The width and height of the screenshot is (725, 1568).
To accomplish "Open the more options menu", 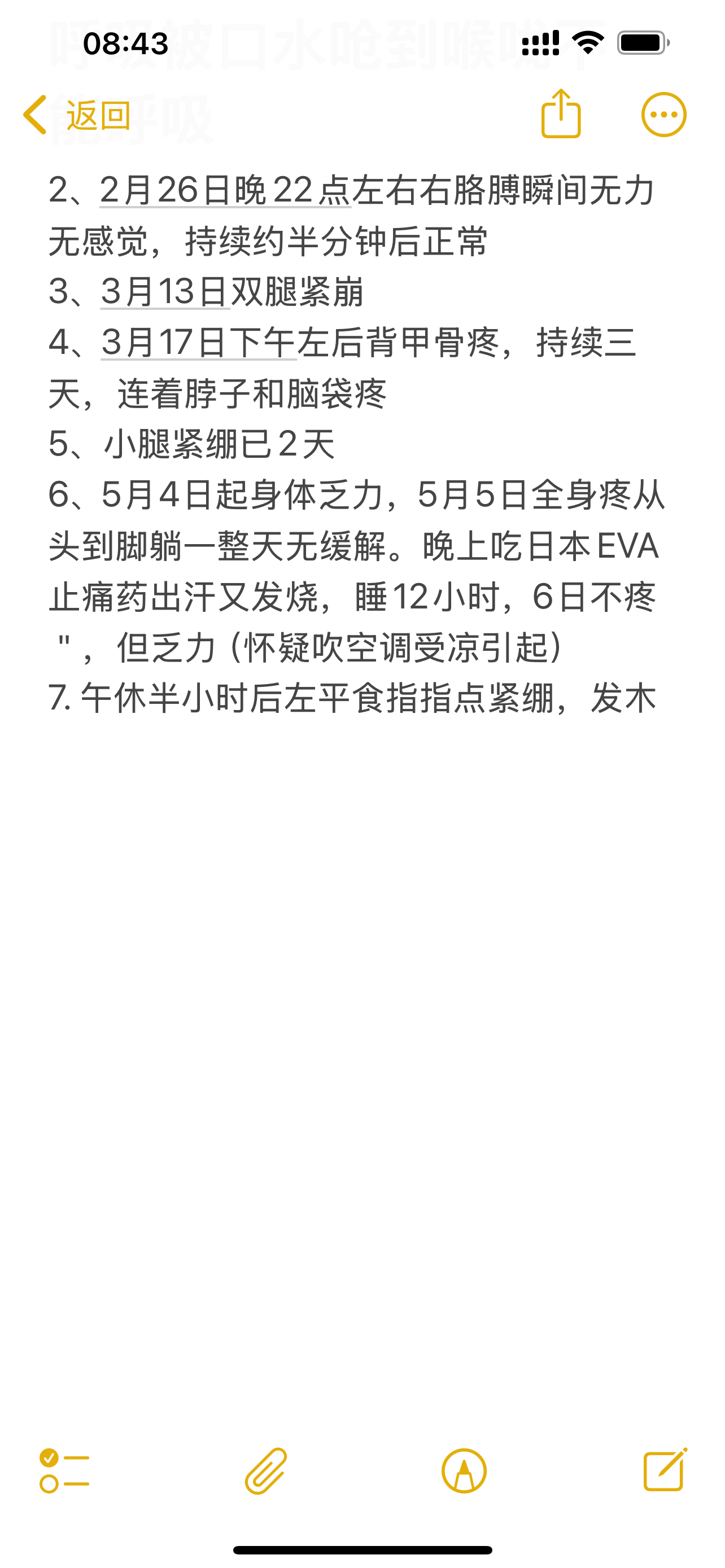I will click(663, 115).
